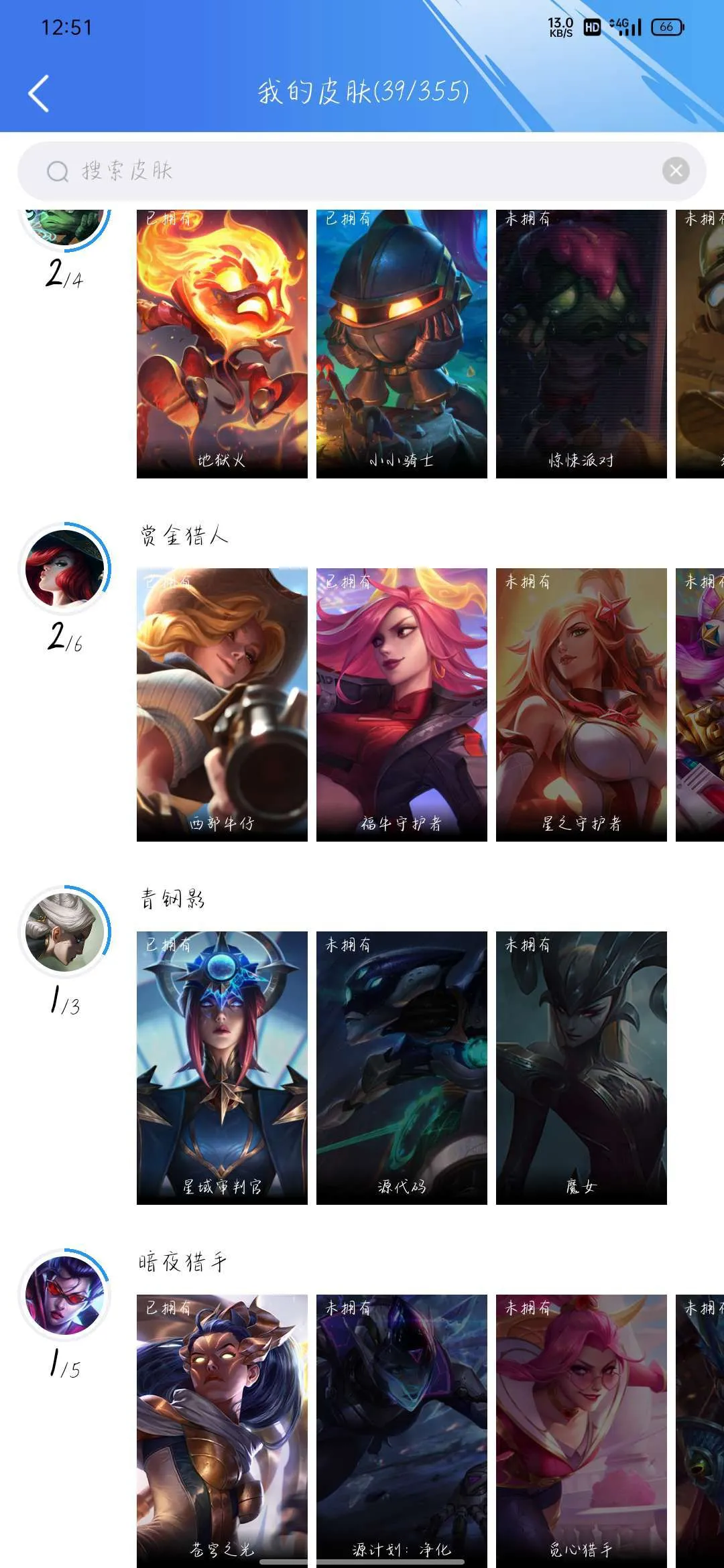
Task: Select the 星之守护者 skin
Action: point(581,704)
